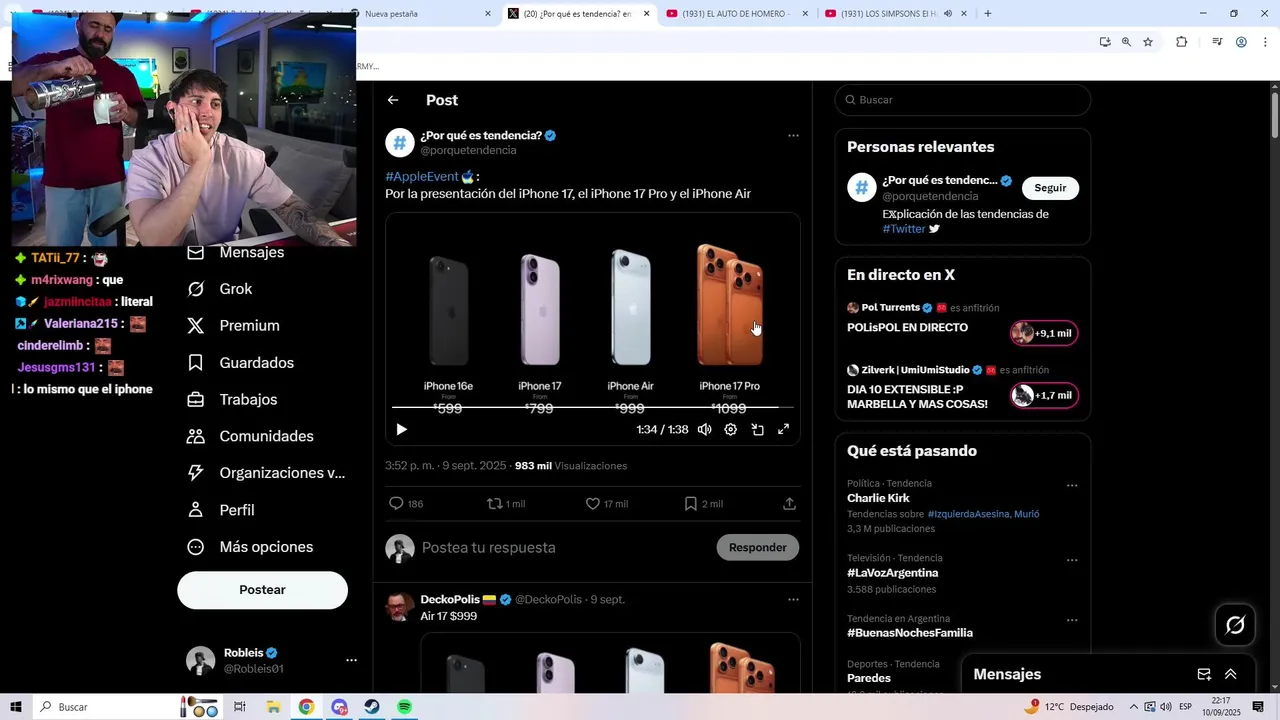This screenshot has height=720, width=1280.
Task: Go back using the Post arrow
Action: [393, 100]
